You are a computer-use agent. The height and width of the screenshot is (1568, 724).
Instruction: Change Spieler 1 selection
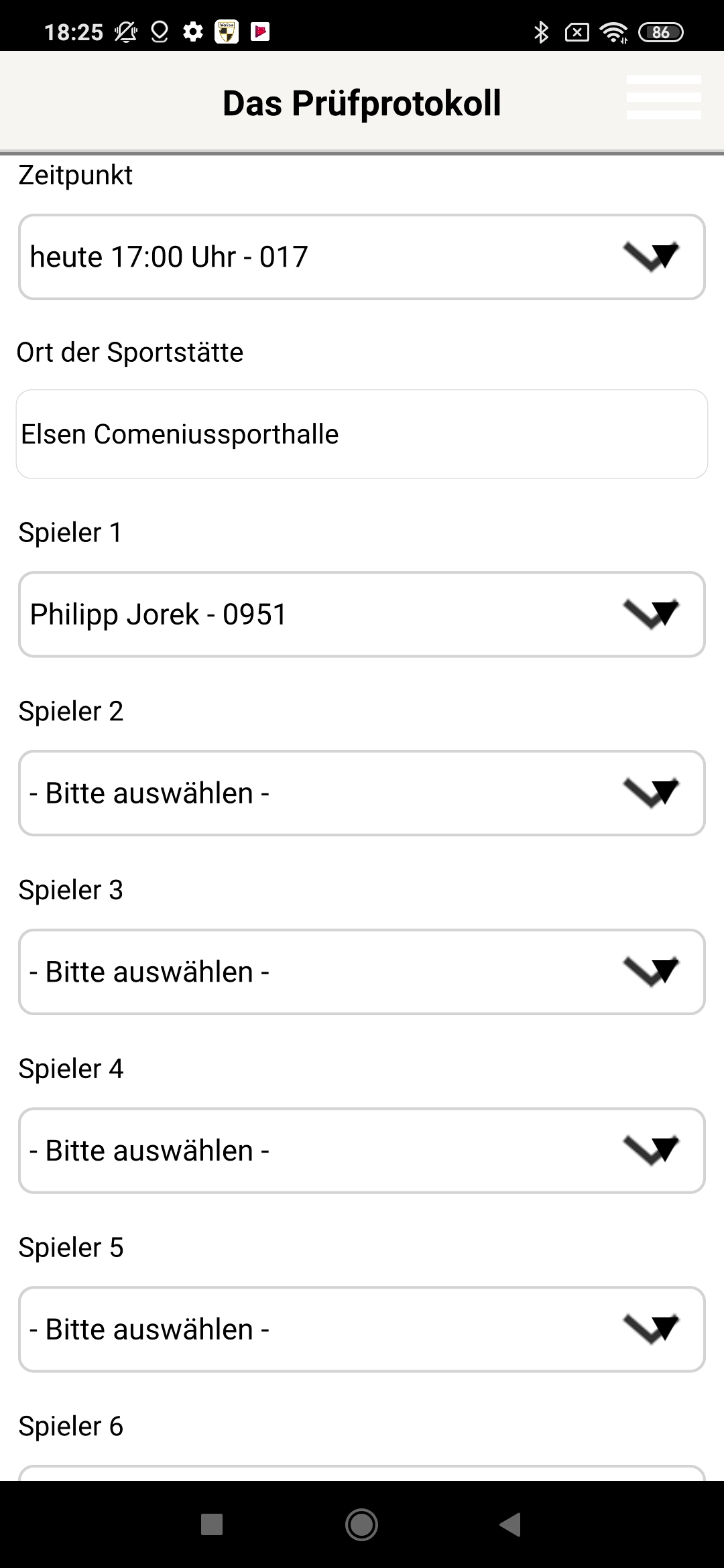click(x=362, y=614)
